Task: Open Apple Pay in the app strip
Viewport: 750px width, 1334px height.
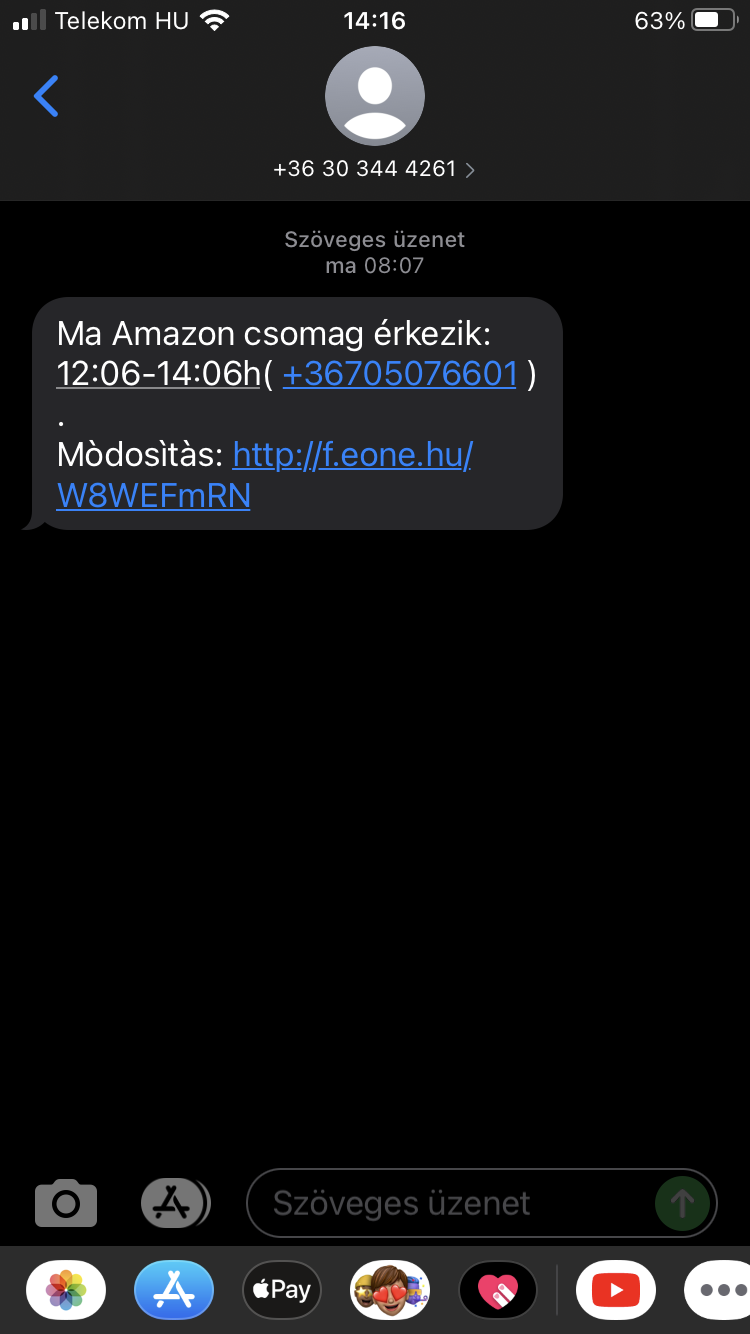Action: tap(282, 1290)
